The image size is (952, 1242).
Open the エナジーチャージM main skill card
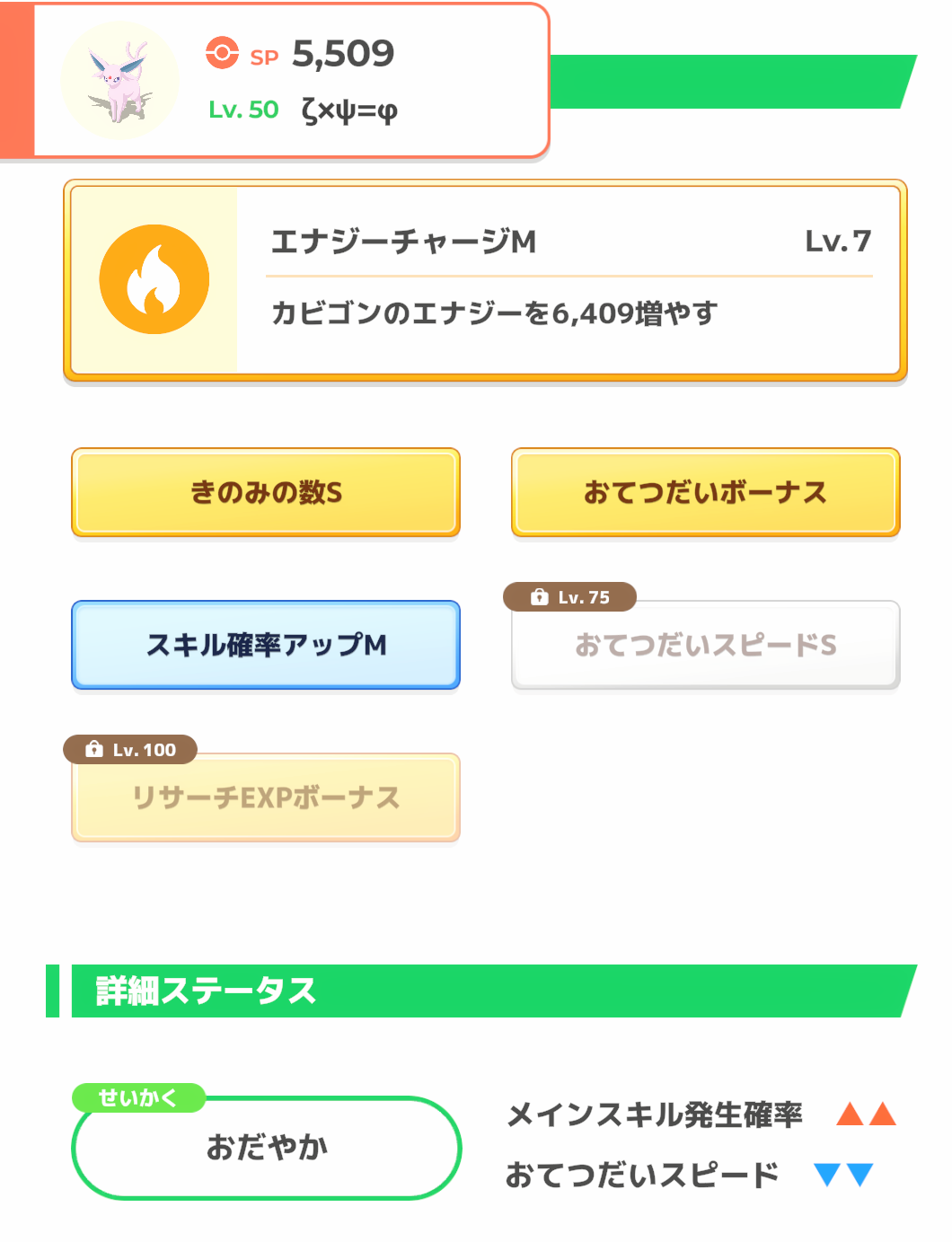[x=485, y=280]
